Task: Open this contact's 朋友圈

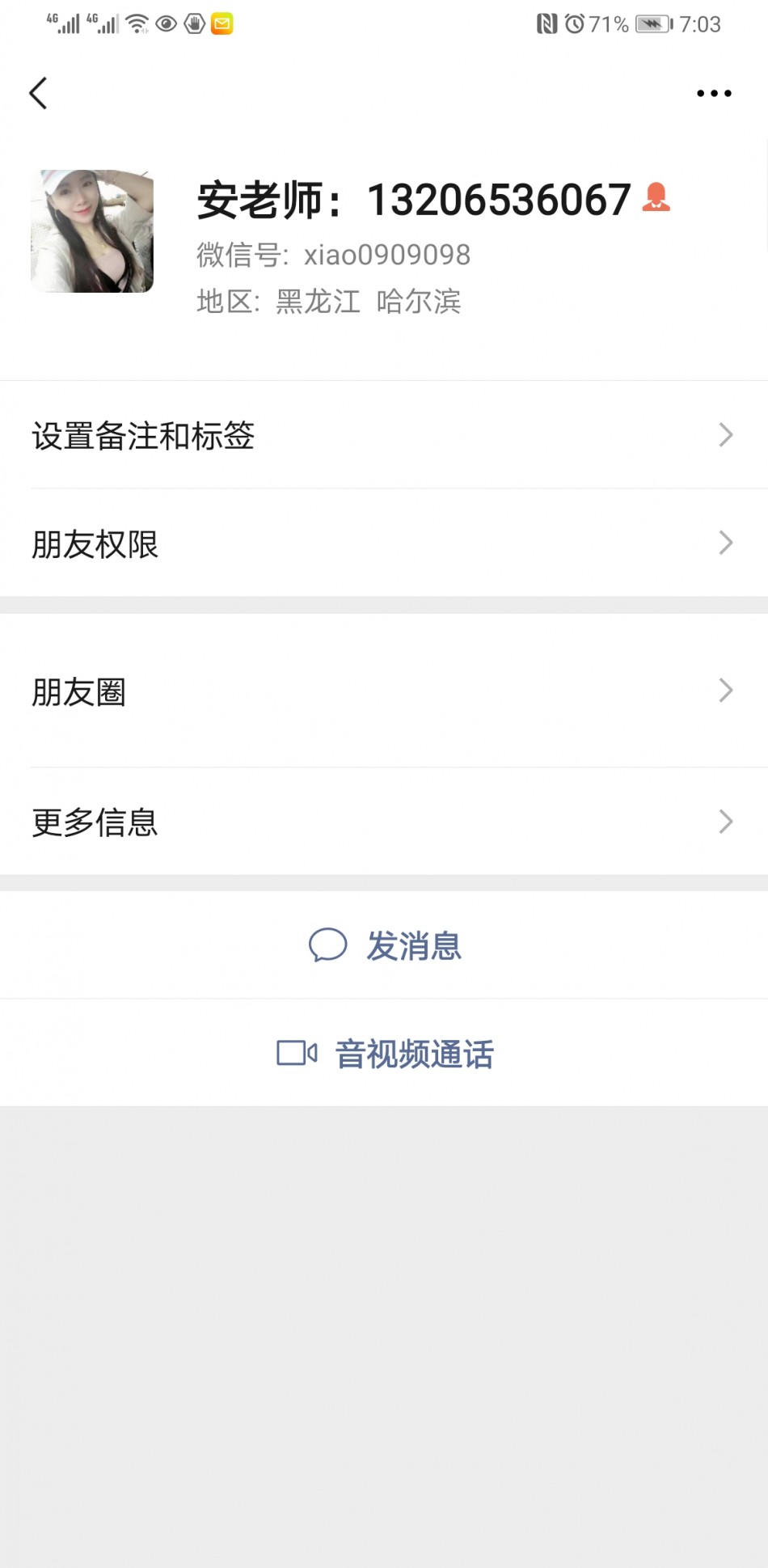Action: [x=384, y=691]
